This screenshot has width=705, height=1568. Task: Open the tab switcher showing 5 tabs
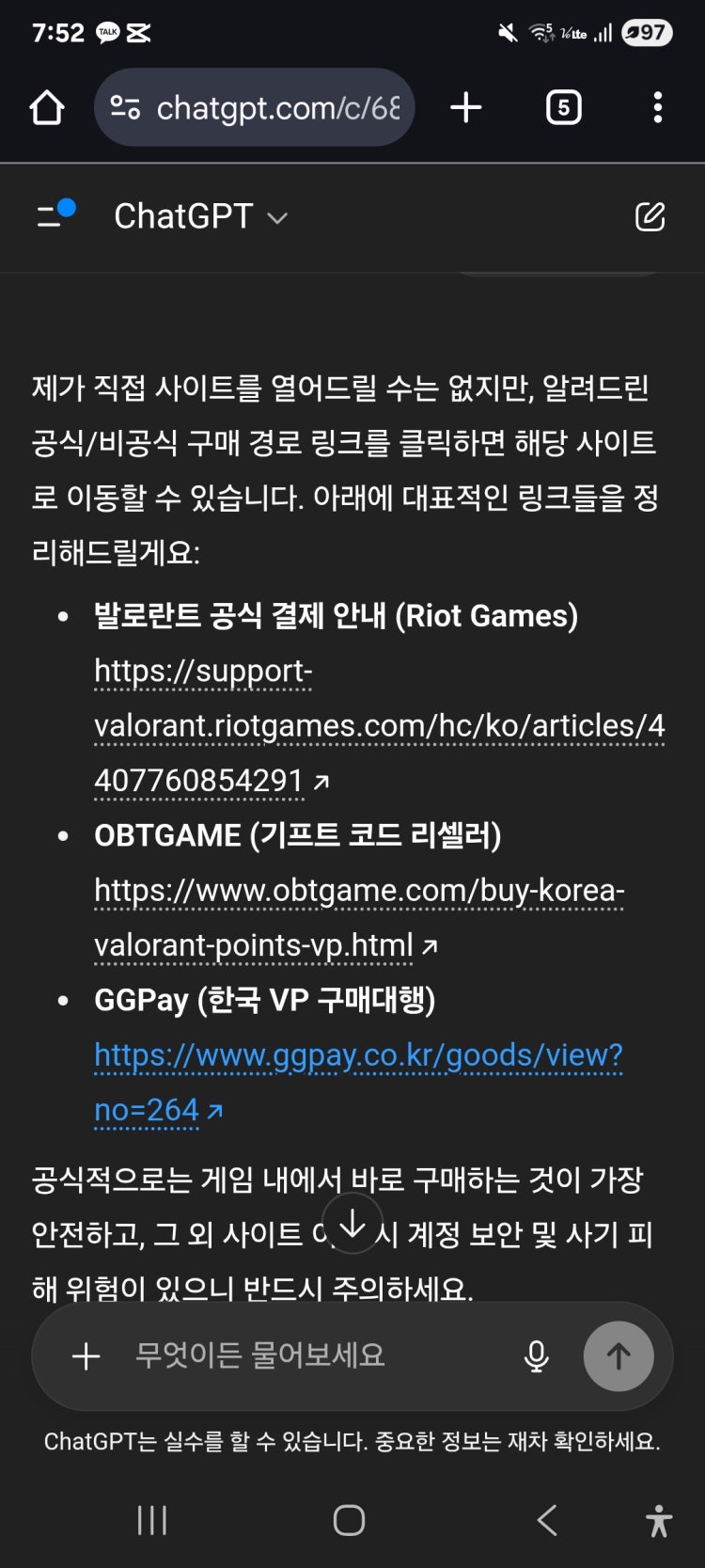(563, 108)
